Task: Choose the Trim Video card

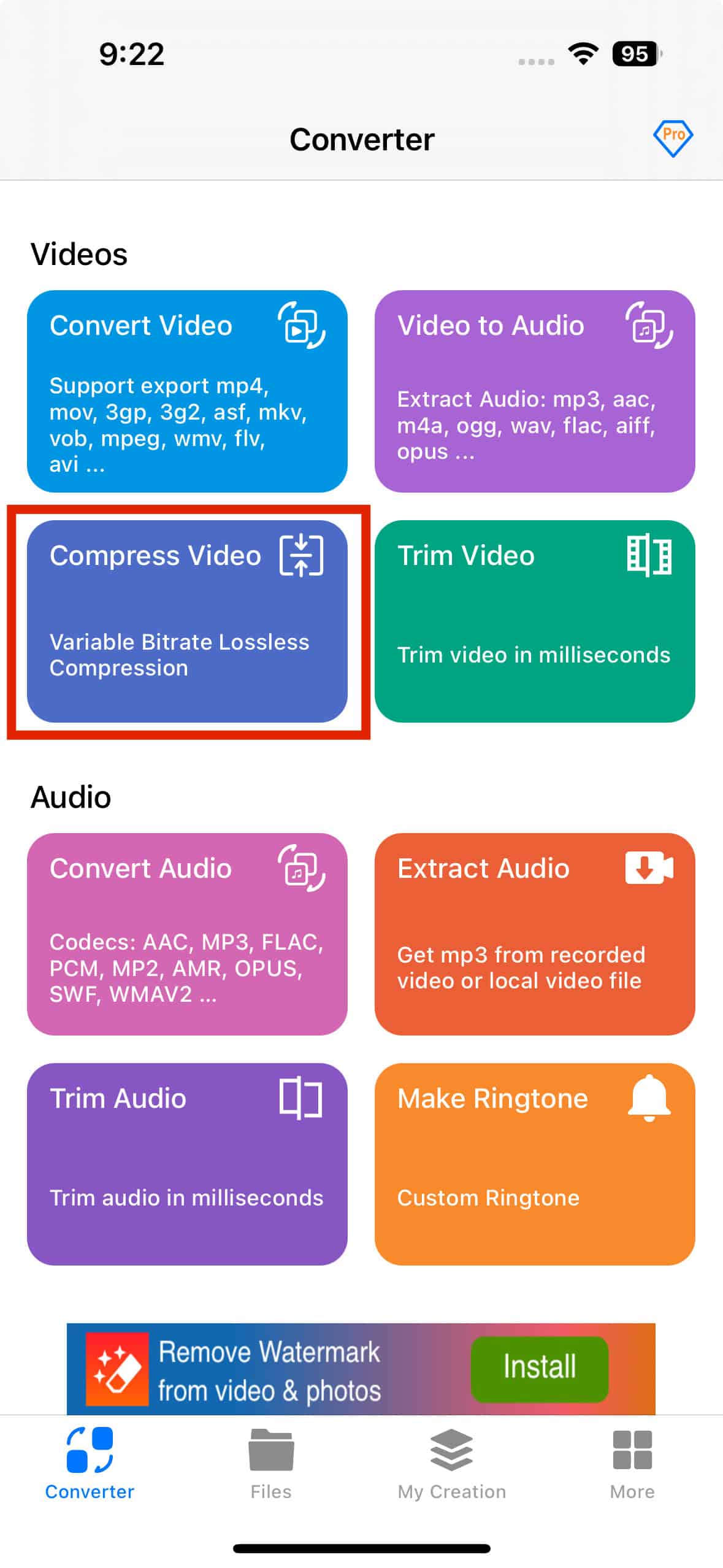Action: click(x=534, y=620)
